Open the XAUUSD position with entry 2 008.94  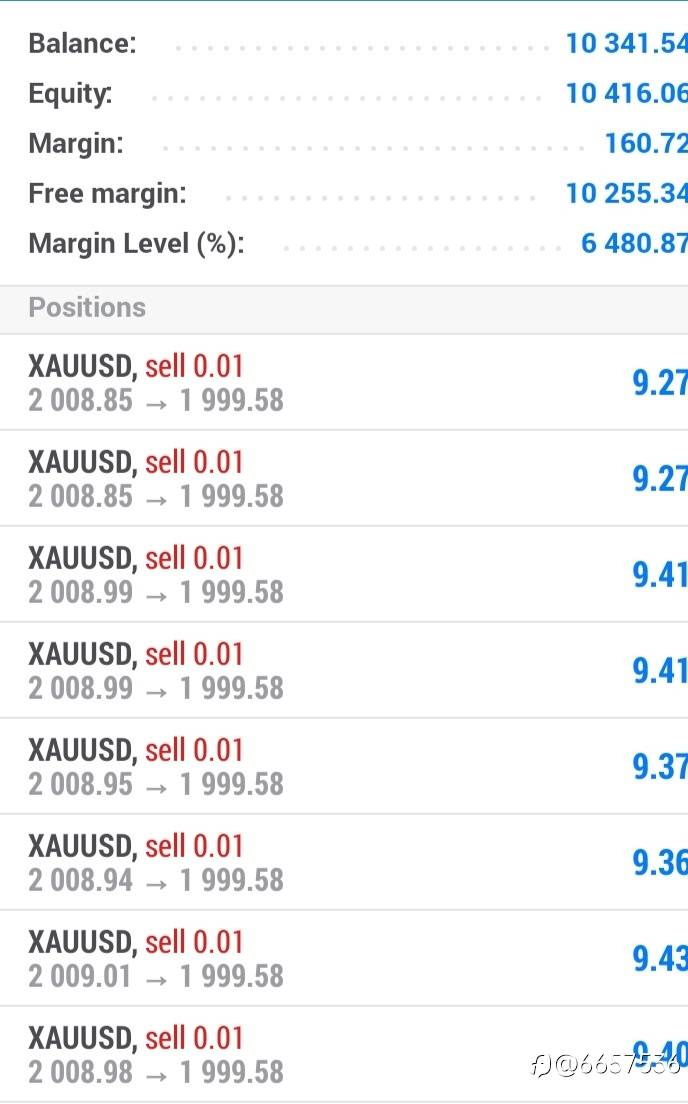click(x=344, y=862)
